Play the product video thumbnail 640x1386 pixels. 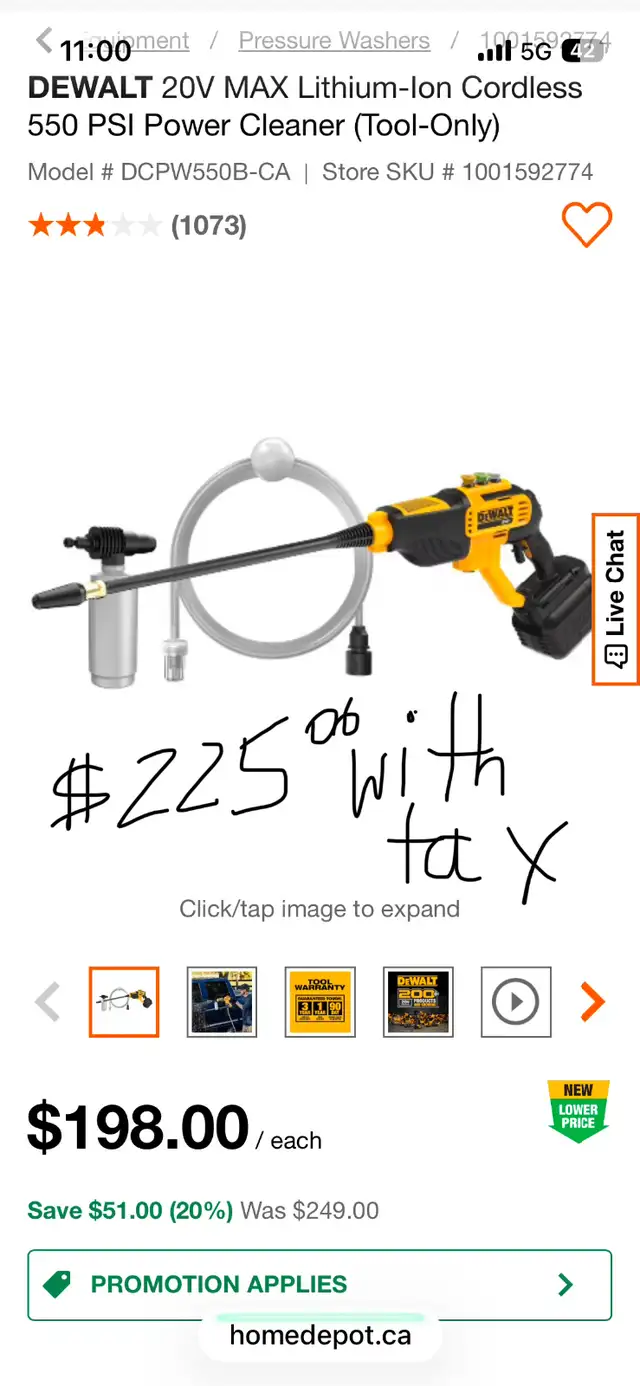pyautogui.click(x=516, y=1001)
